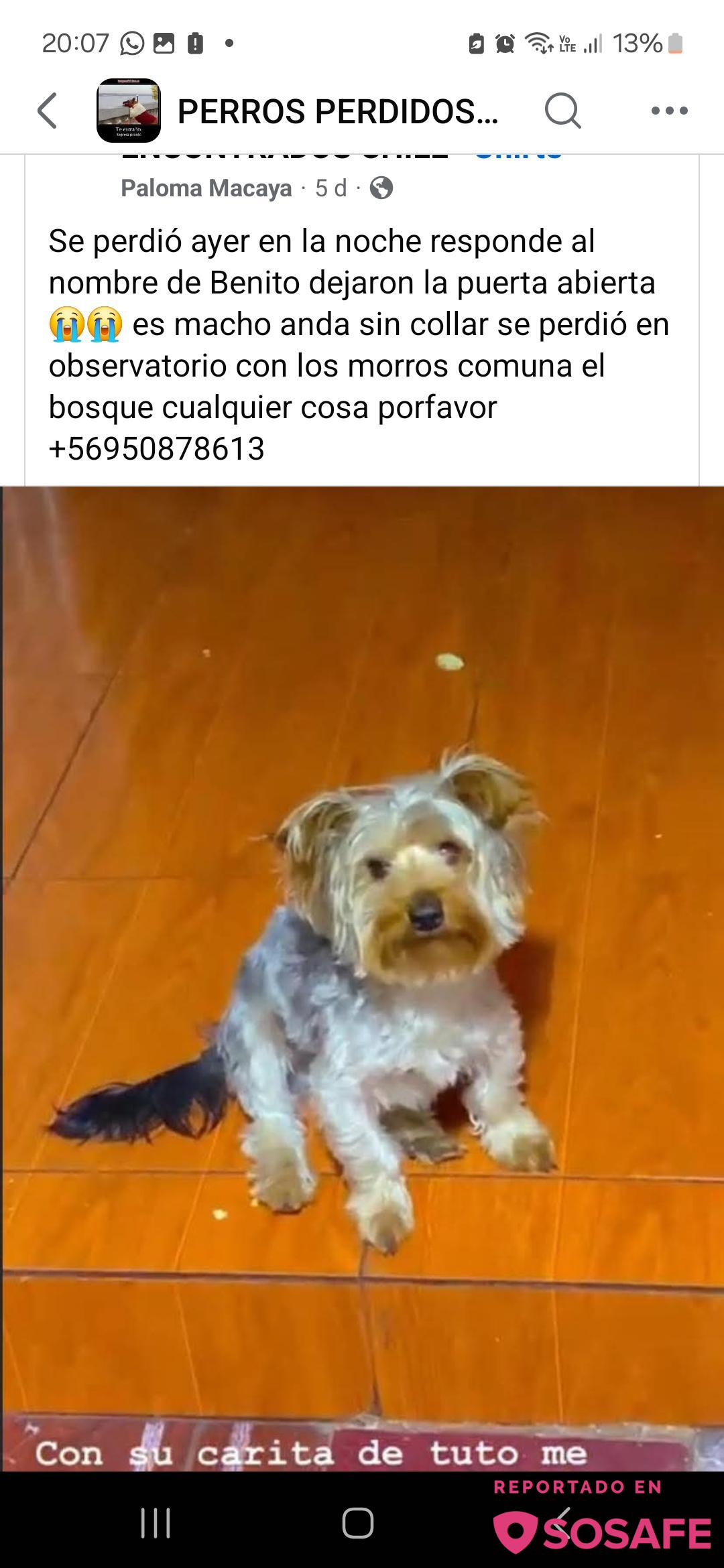Open Paloma Macaya's profile

pos(206,188)
